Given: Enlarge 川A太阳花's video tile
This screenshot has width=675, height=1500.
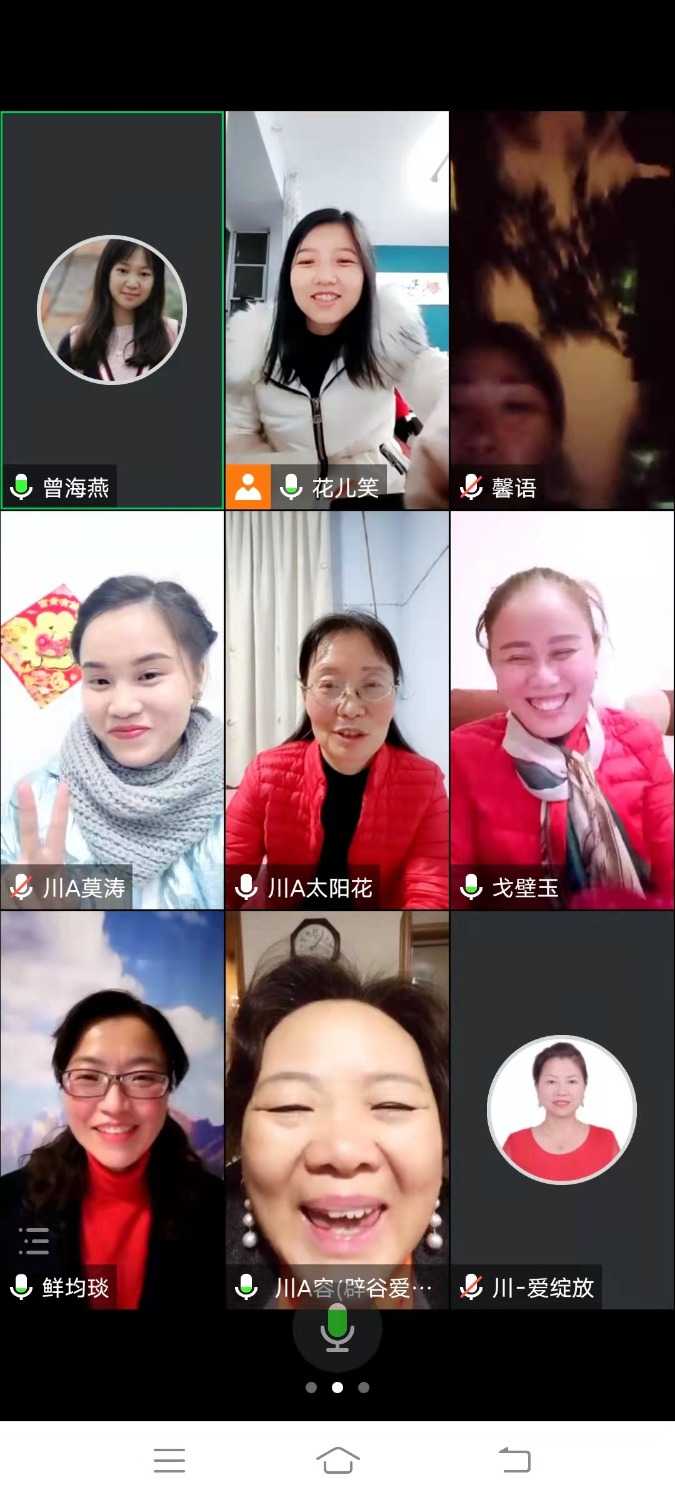Looking at the screenshot, I should [x=337, y=710].
